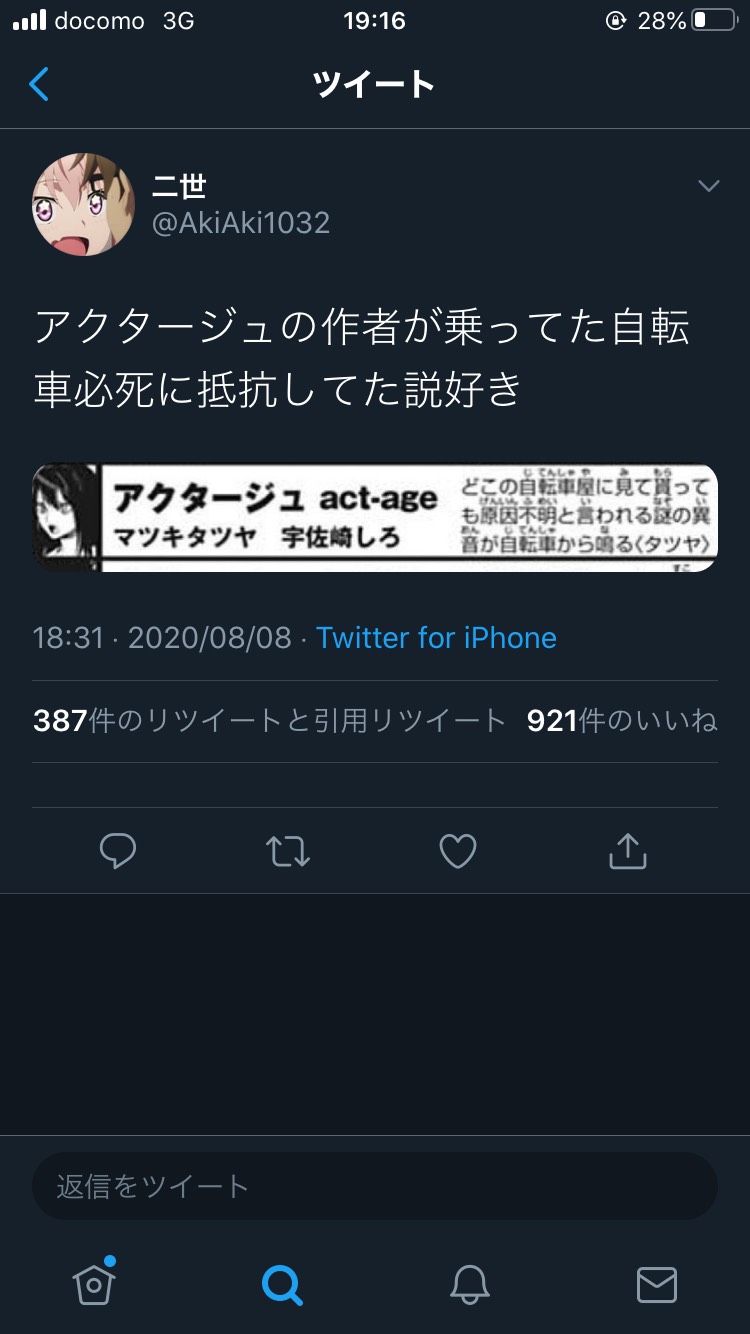Screen dimensions: 750x1334
Task: Retweet this tweet
Action: tap(288, 851)
